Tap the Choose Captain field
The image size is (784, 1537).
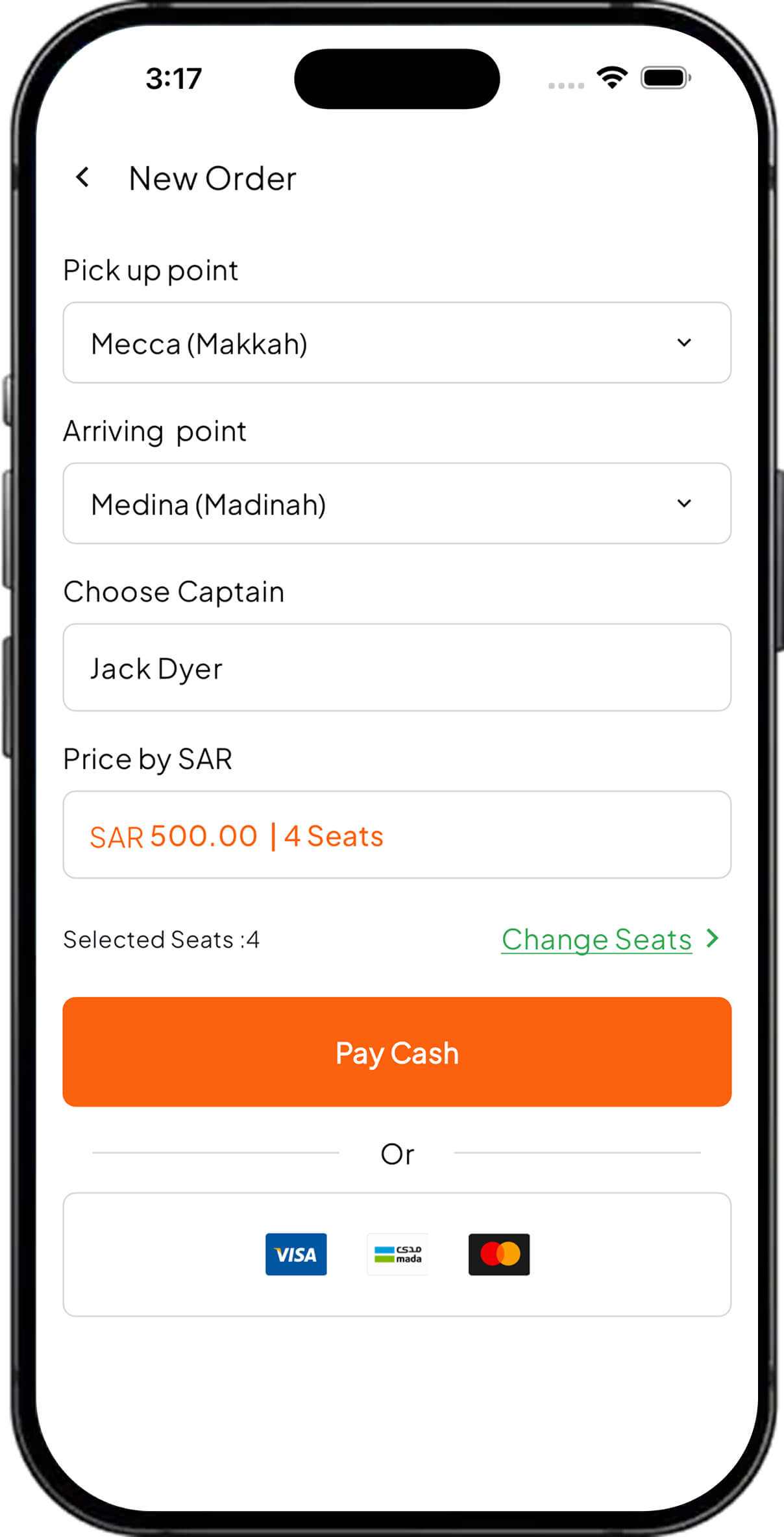coord(397,668)
